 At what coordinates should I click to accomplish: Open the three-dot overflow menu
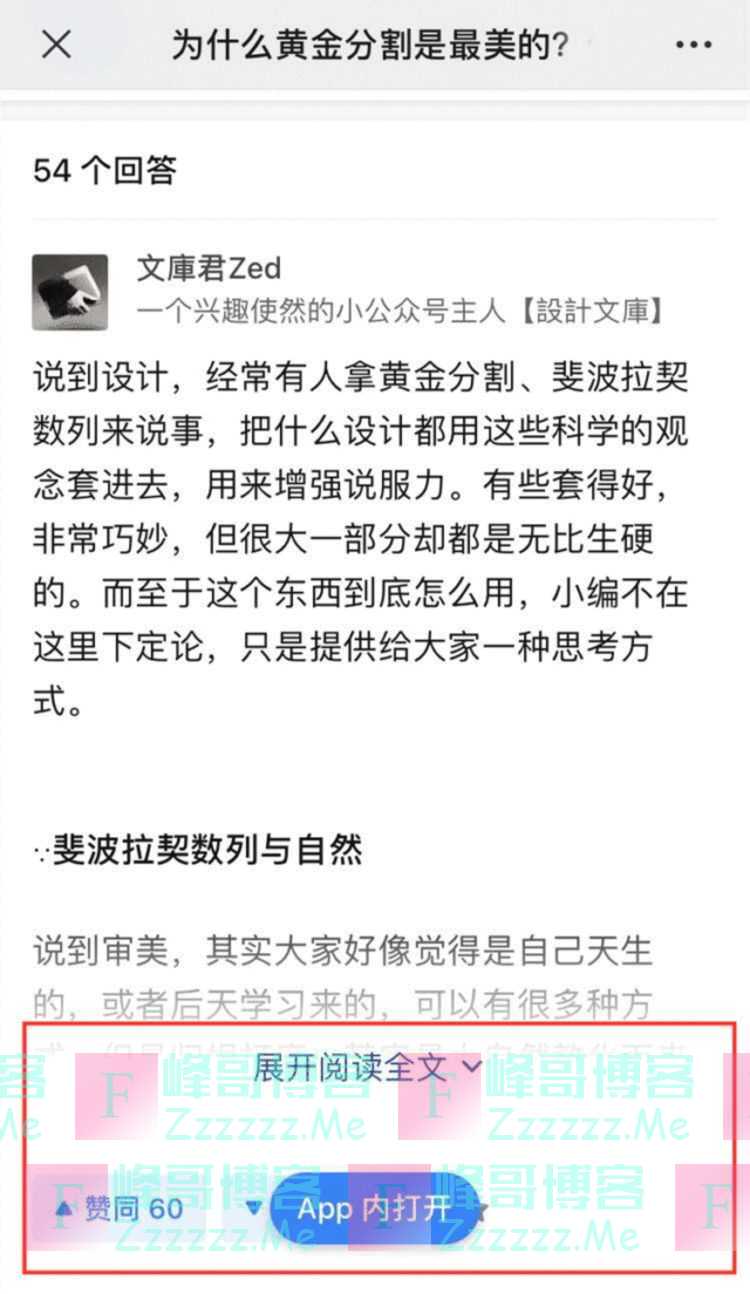[692, 45]
